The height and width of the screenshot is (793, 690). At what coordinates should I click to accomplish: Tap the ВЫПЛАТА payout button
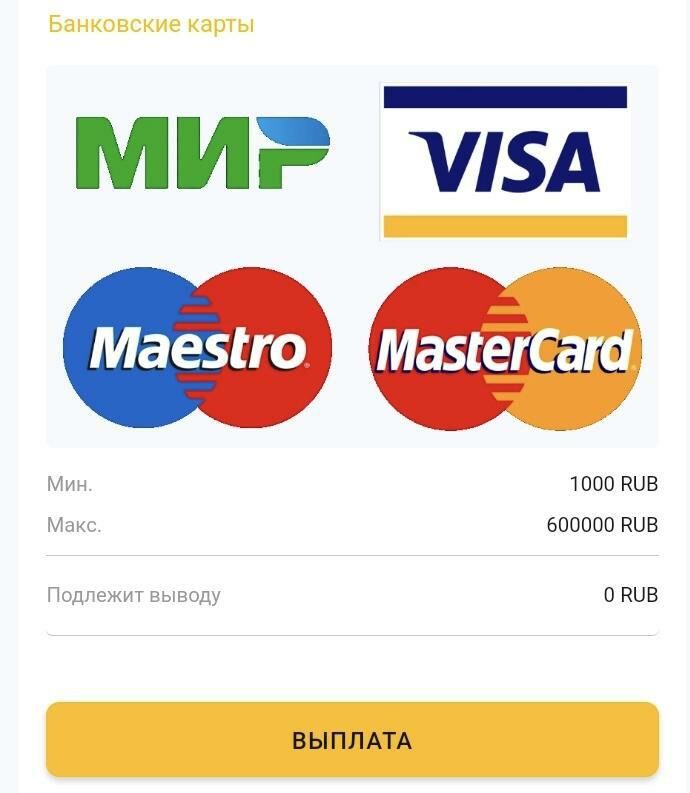[x=352, y=740]
